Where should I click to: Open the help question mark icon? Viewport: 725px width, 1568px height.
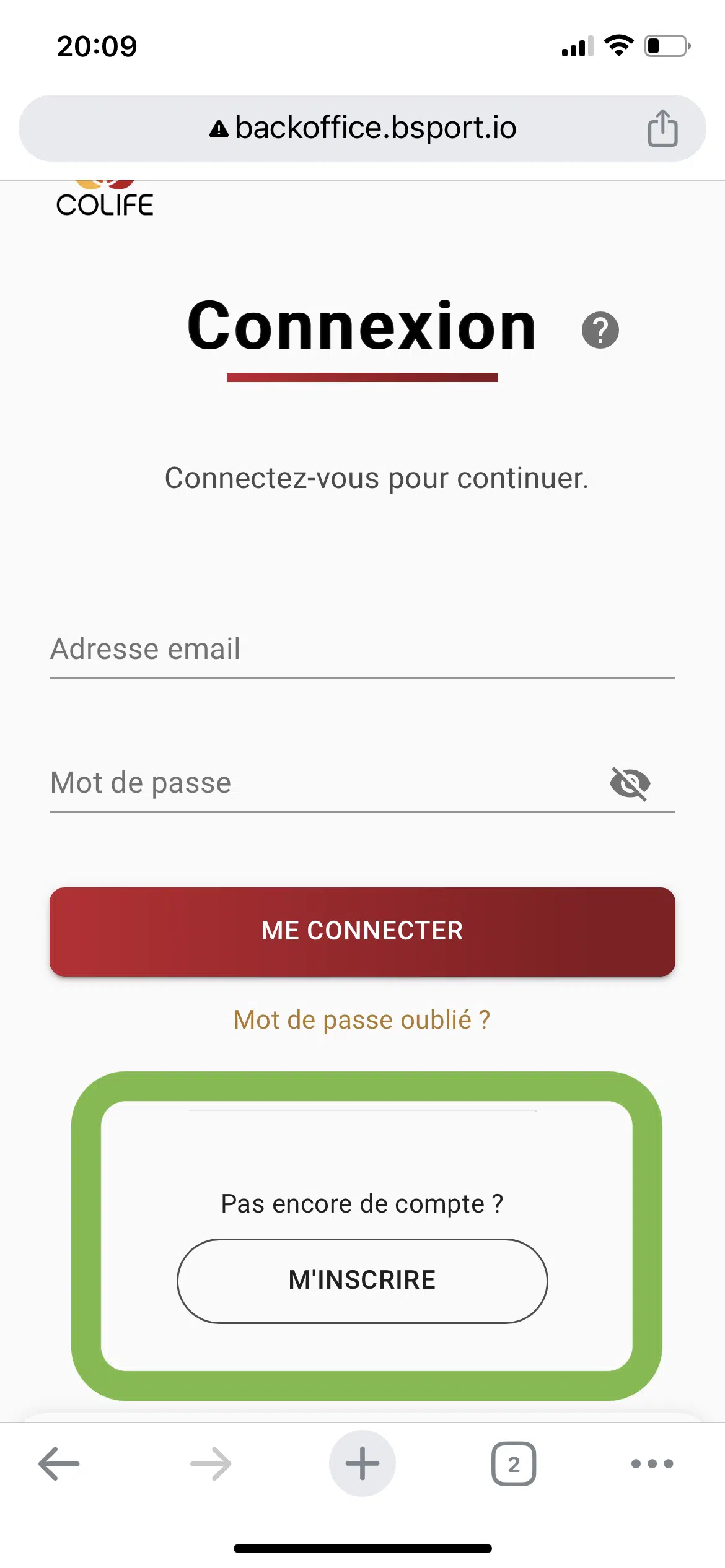pos(600,330)
